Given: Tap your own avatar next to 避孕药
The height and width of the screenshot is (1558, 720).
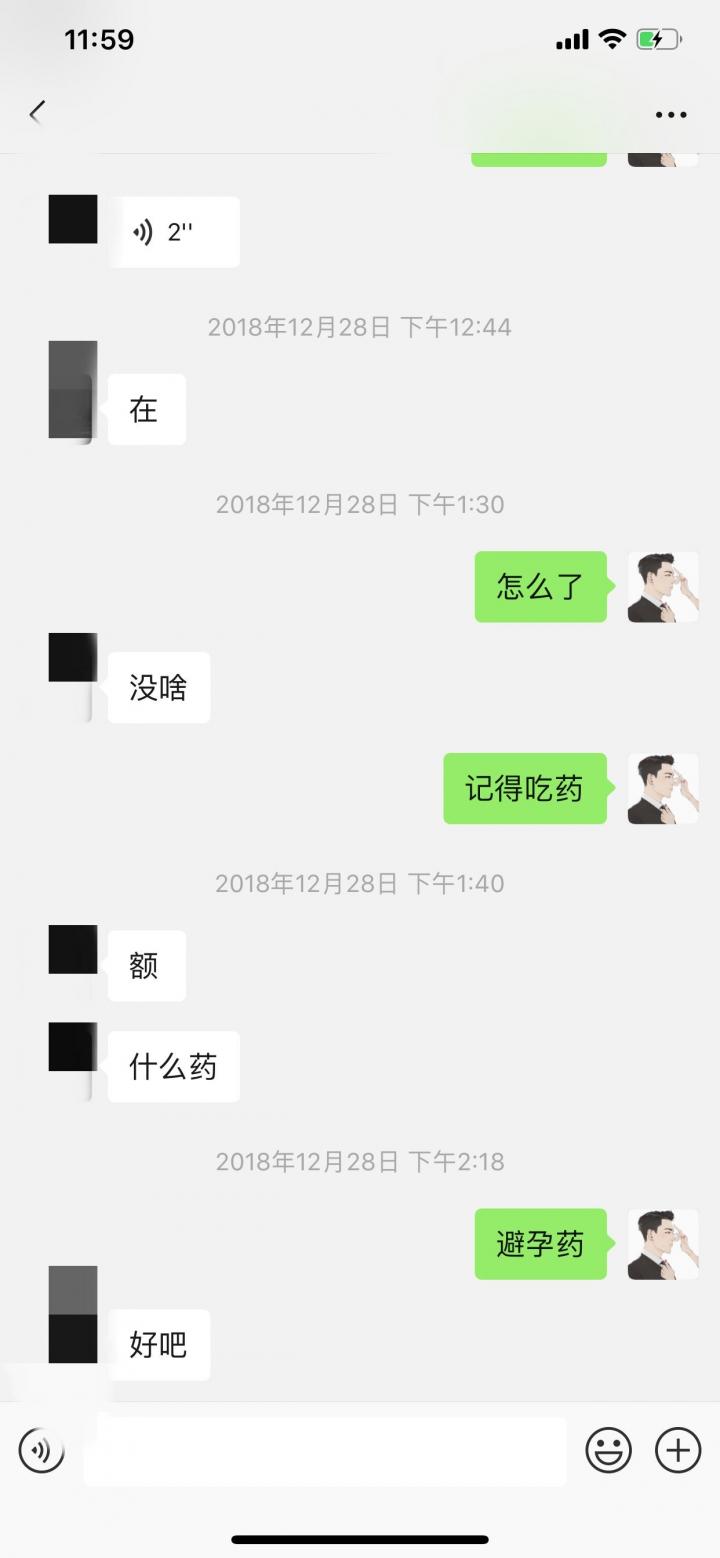Looking at the screenshot, I should click(x=663, y=1245).
